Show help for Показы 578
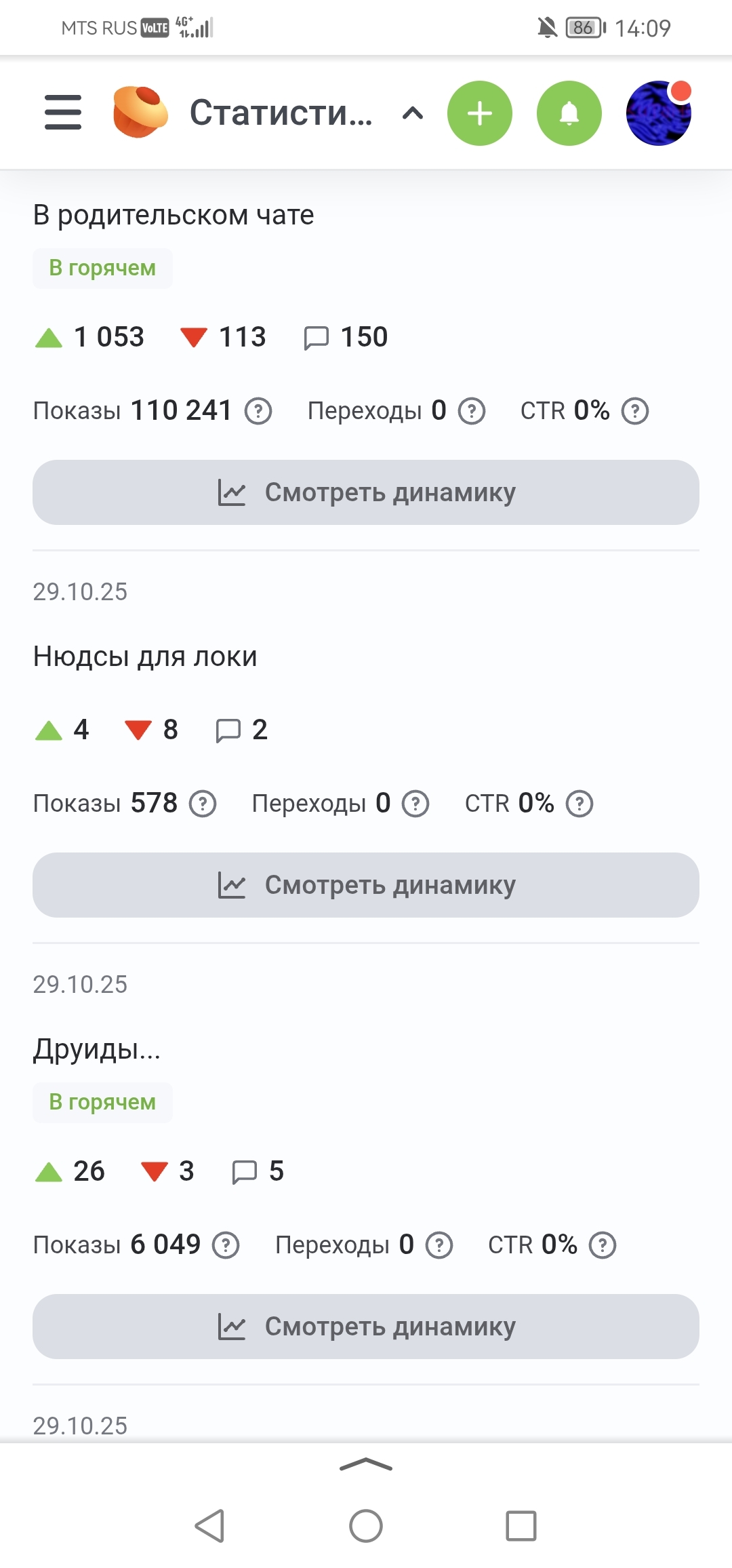This screenshot has height=1568, width=732. [203, 804]
